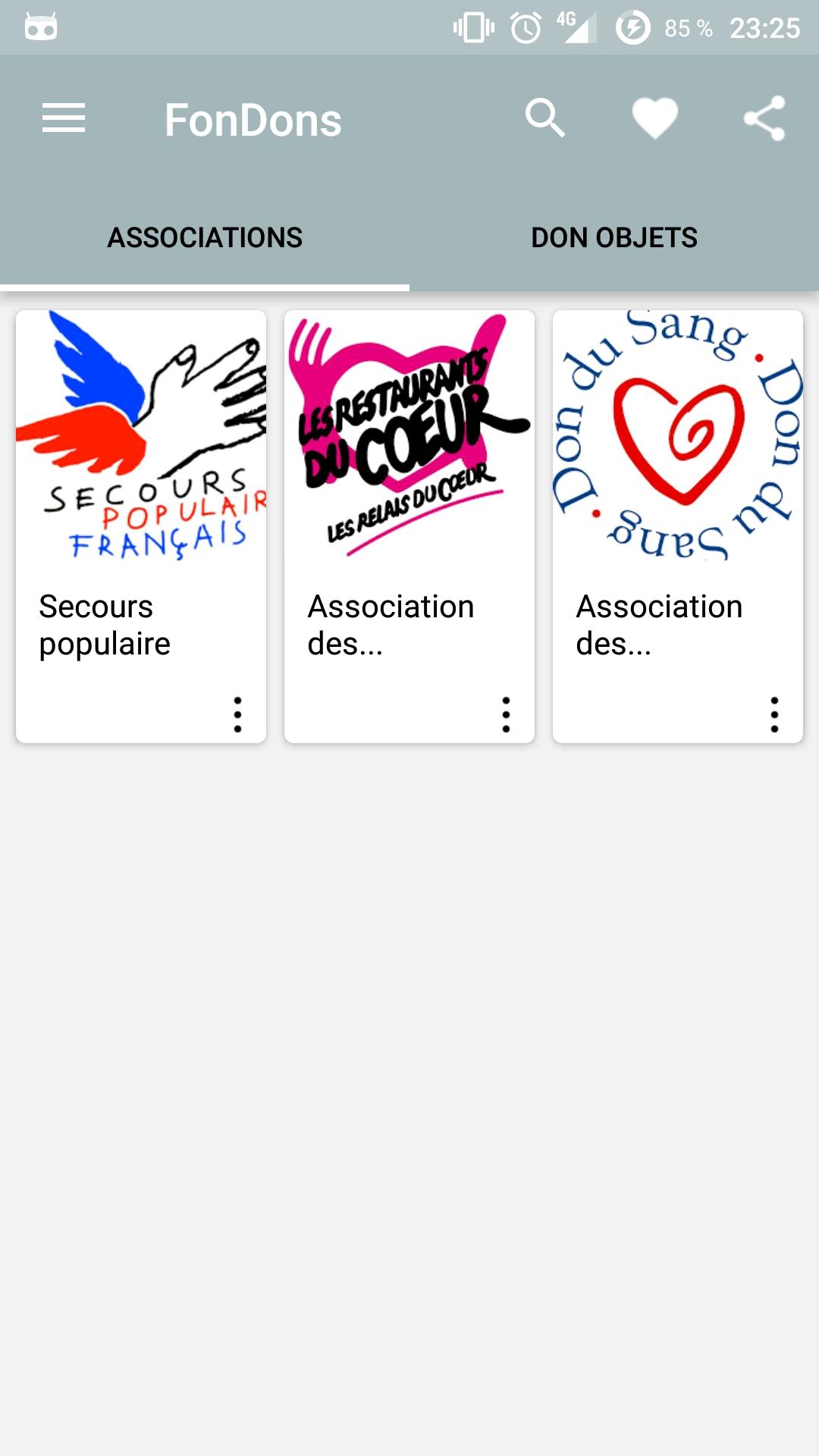This screenshot has width=819, height=1456.
Task: Share the FonDons app
Action: 764,118
